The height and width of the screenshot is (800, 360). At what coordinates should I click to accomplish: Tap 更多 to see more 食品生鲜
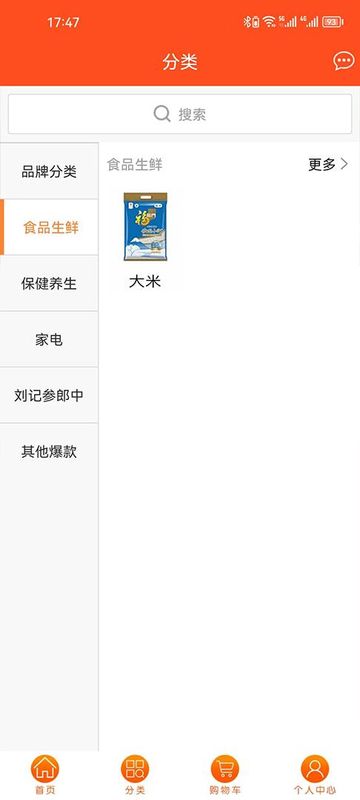coord(328,164)
